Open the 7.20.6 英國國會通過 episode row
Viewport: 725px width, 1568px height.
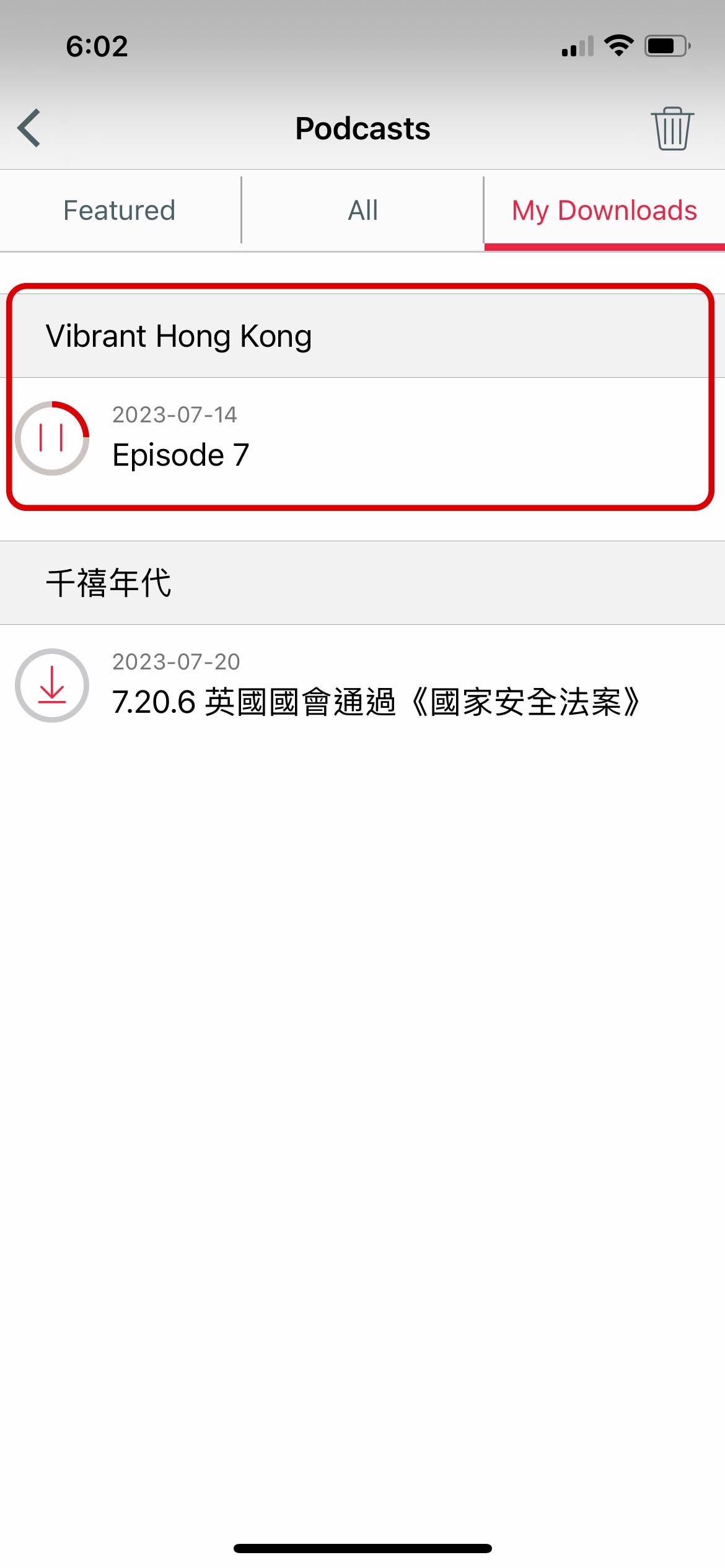point(362,686)
